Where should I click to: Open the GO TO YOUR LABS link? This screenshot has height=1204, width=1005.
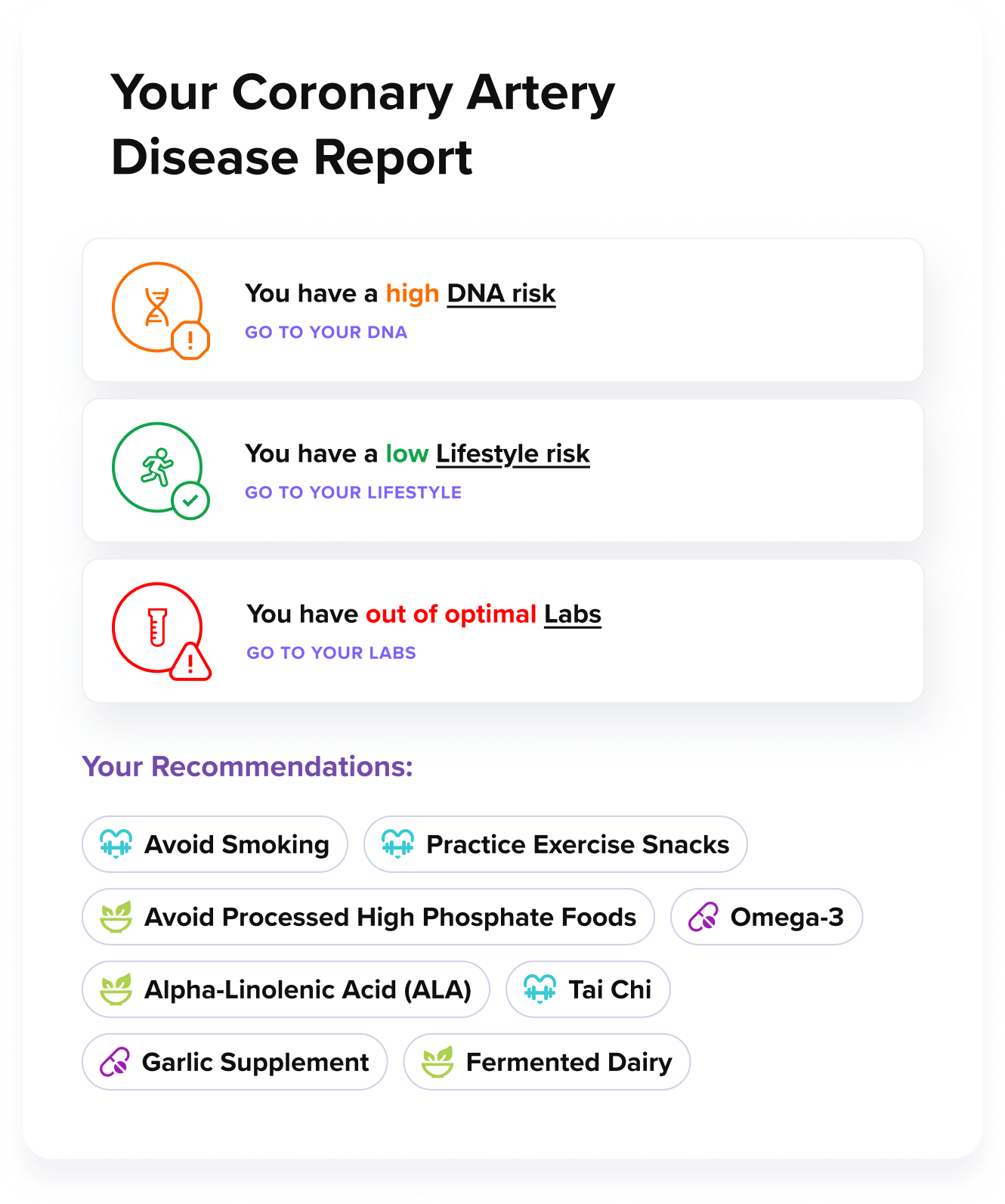point(331,652)
